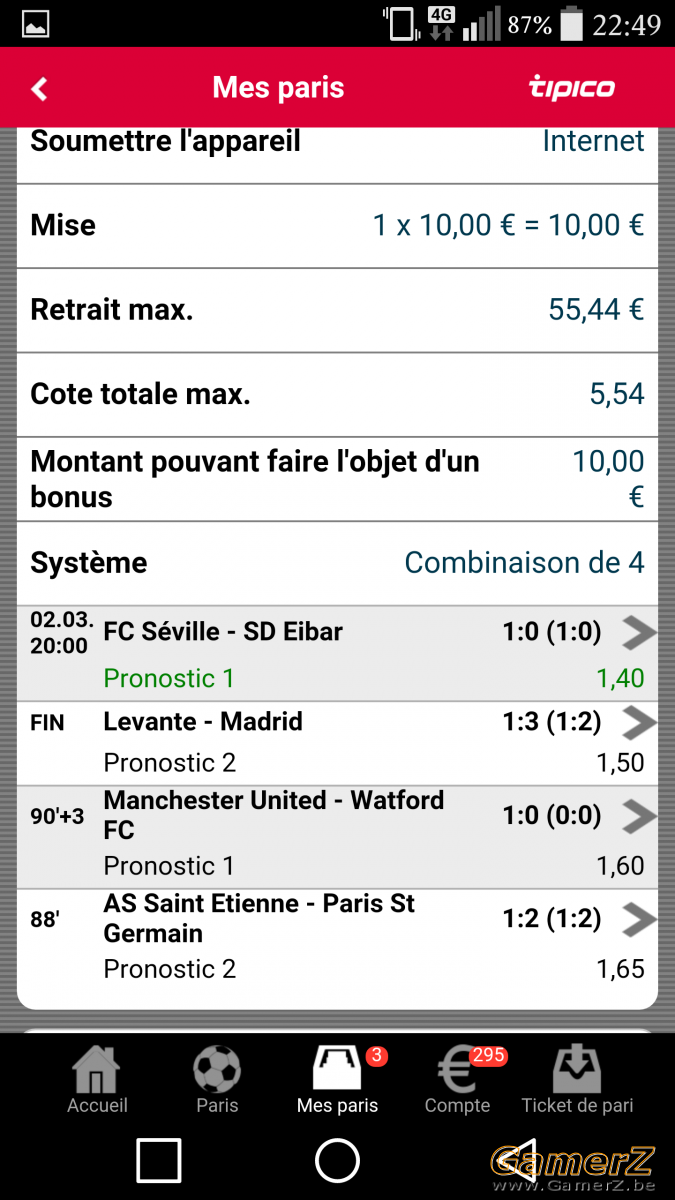Open the Compte tab
This screenshot has width=675, height=1200.
tap(458, 1080)
